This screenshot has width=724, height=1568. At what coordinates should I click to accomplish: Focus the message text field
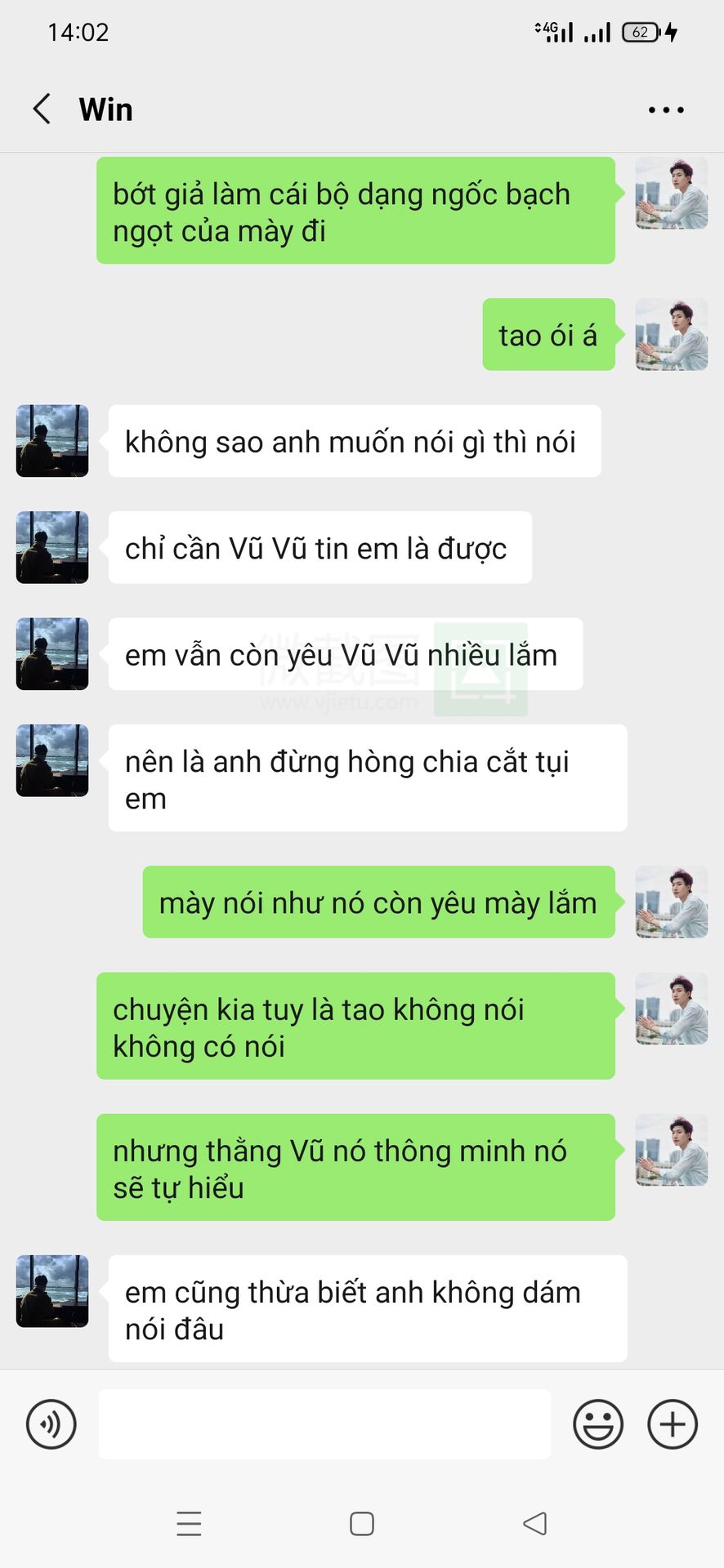coord(324,1424)
